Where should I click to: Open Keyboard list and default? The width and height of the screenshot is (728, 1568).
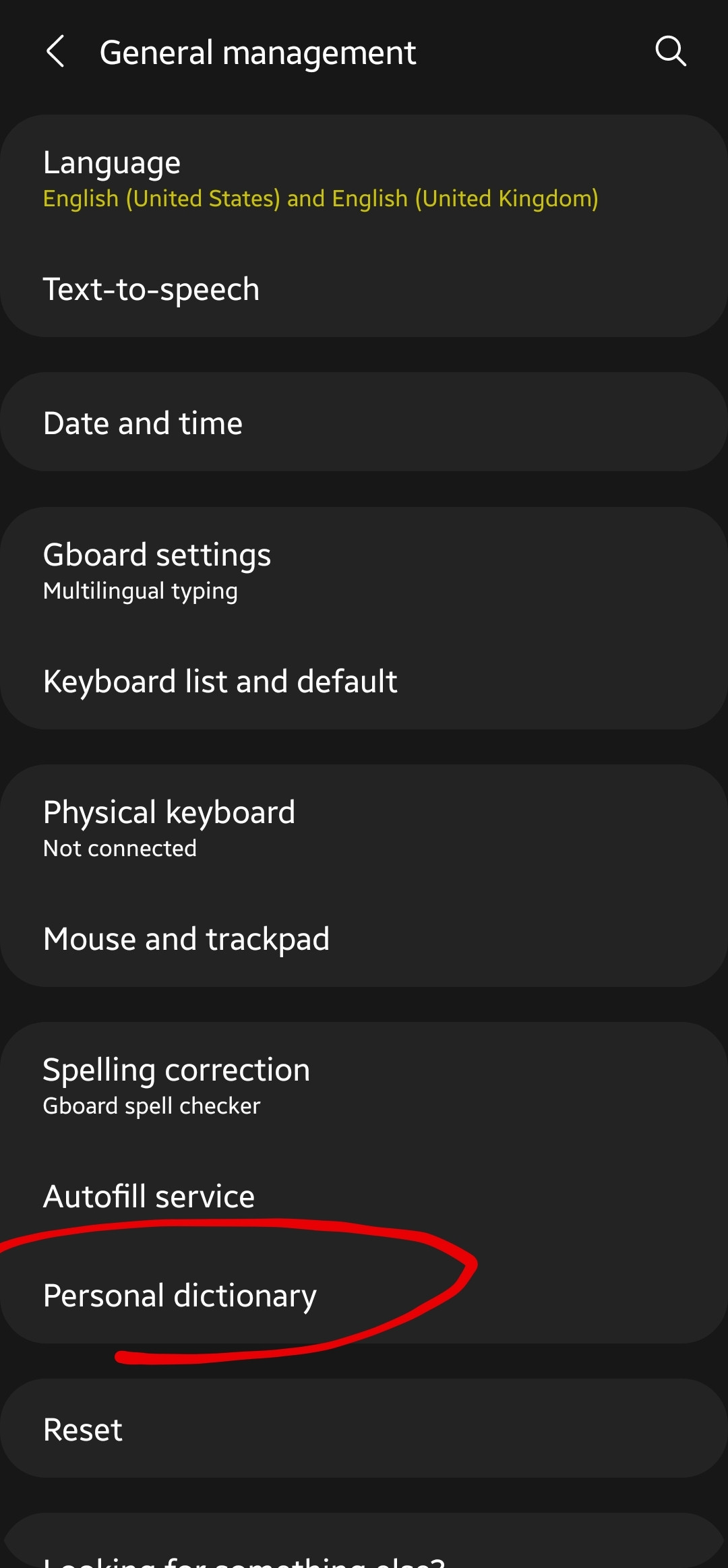[x=364, y=682]
